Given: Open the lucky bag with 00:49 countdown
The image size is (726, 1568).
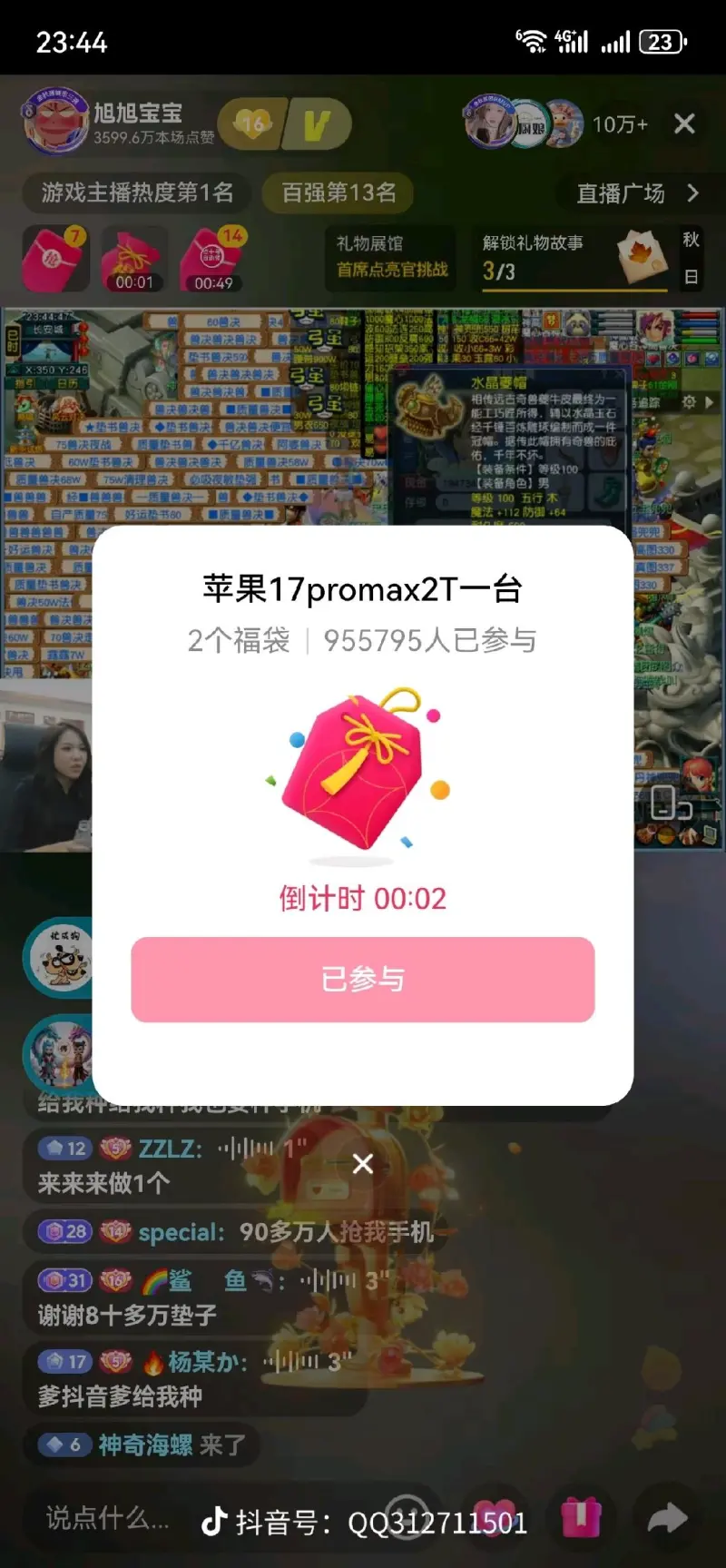Looking at the screenshot, I should point(212,260).
